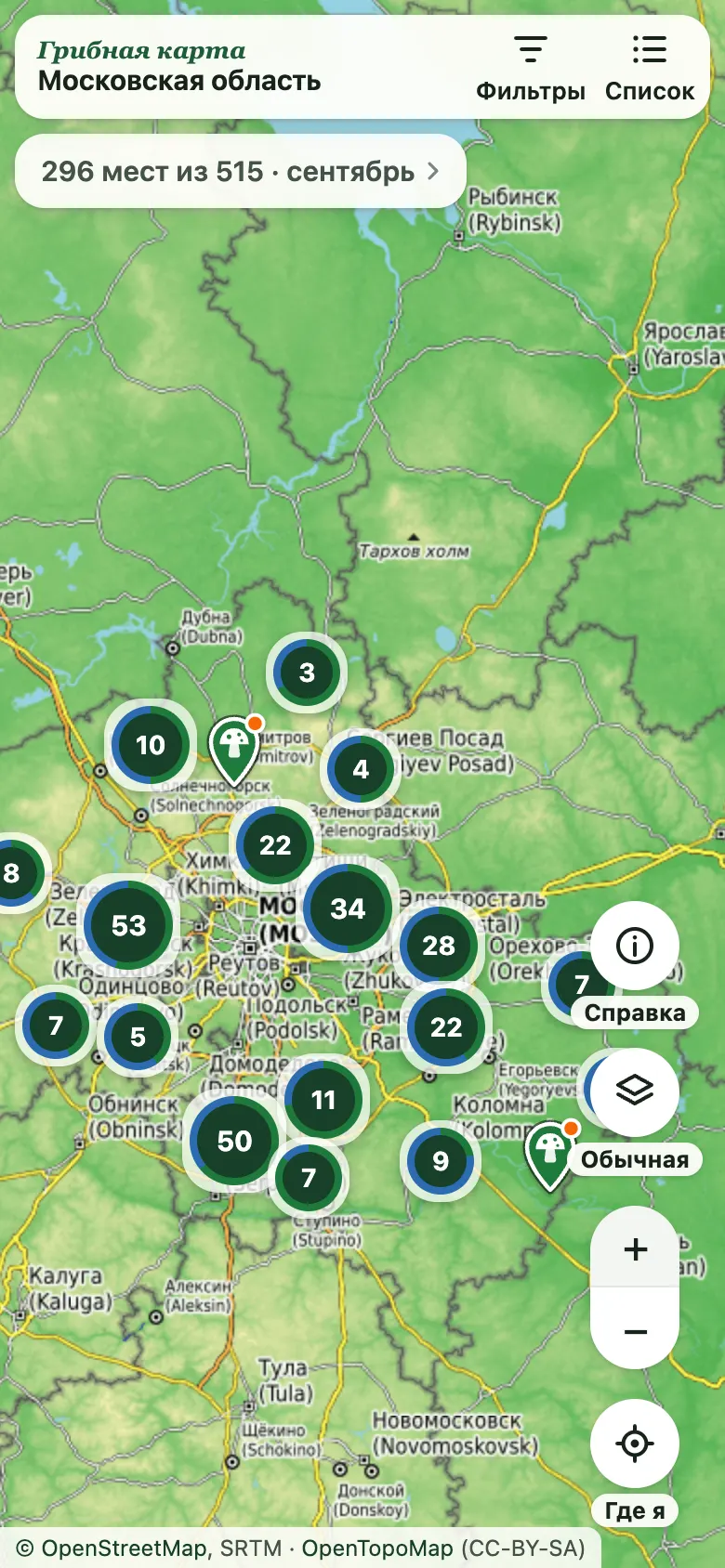
Task: Open the cluster of 53 places
Action: (128, 924)
